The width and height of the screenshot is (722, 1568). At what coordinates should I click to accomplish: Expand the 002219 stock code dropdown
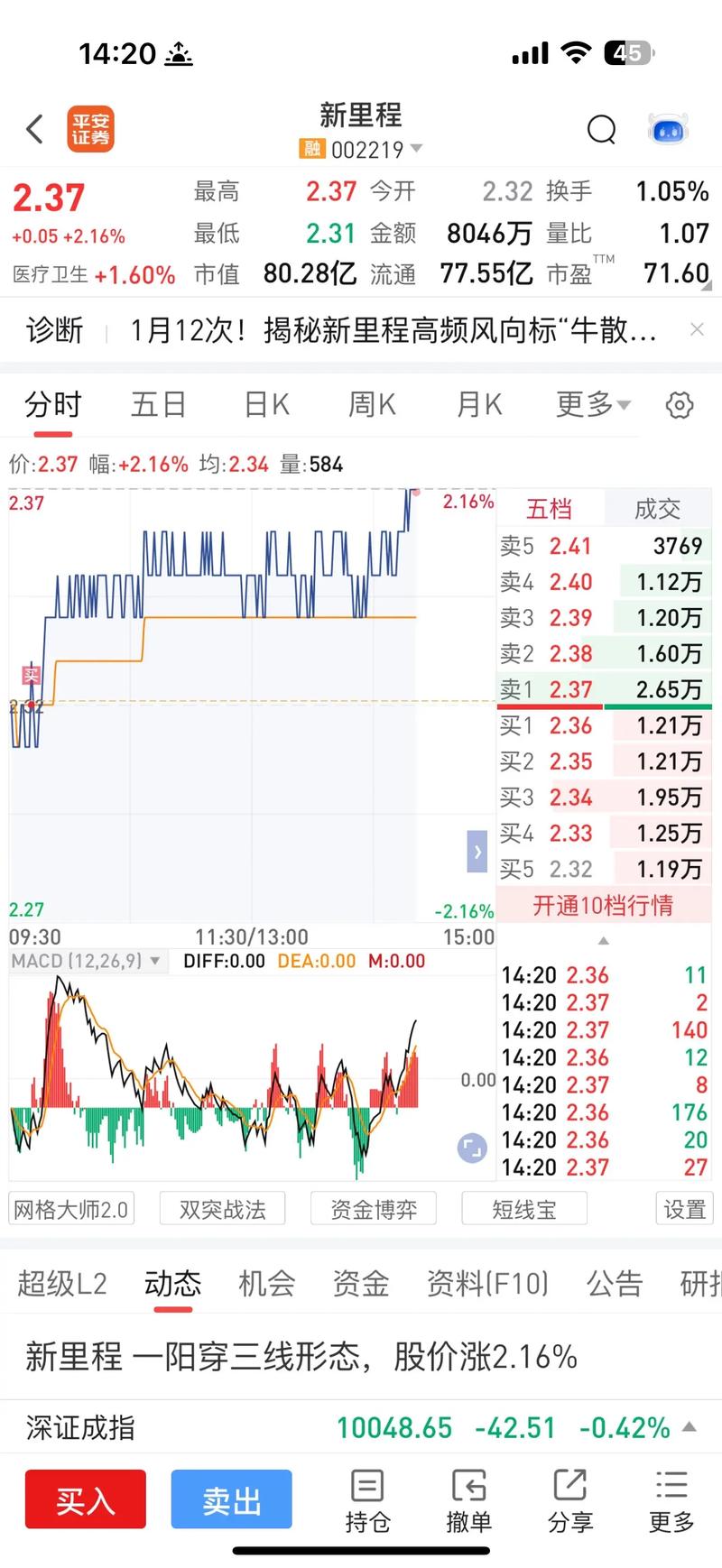click(414, 150)
